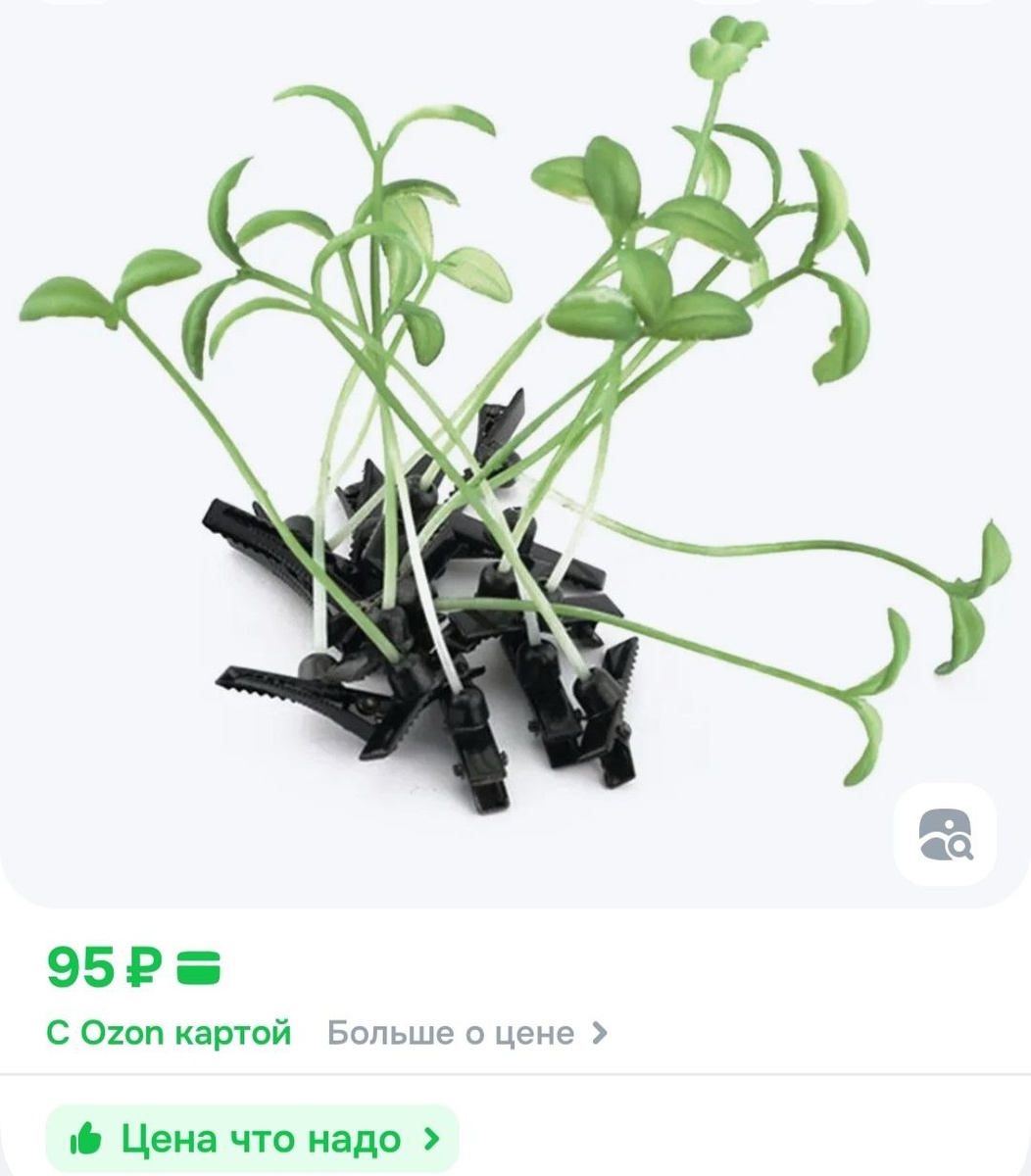Screen dimensions: 1031x1176
Task: Tap the "Цена что надо" chip
Action: [x=253, y=1139]
